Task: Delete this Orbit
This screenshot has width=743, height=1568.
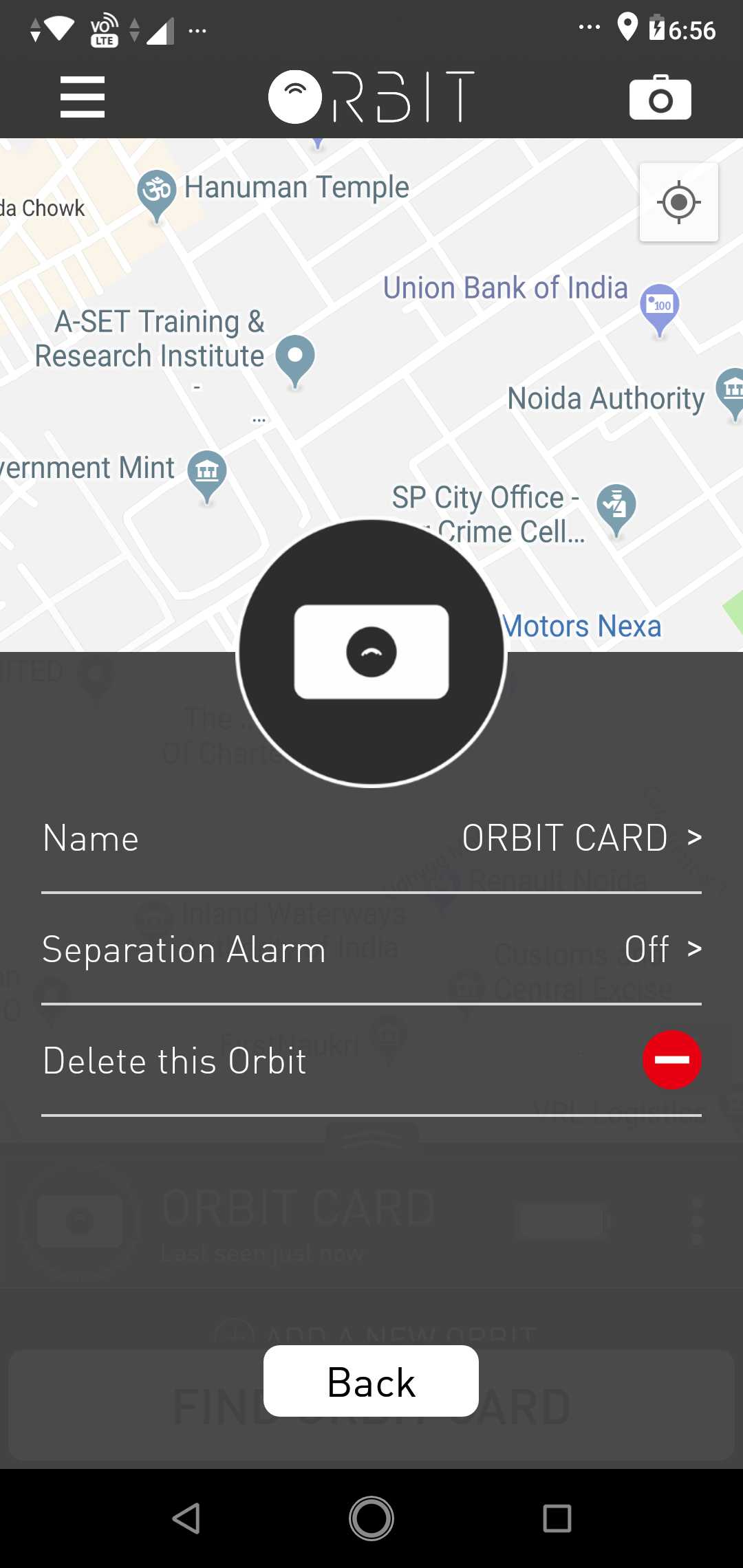Action: pyautogui.click(x=671, y=1060)
